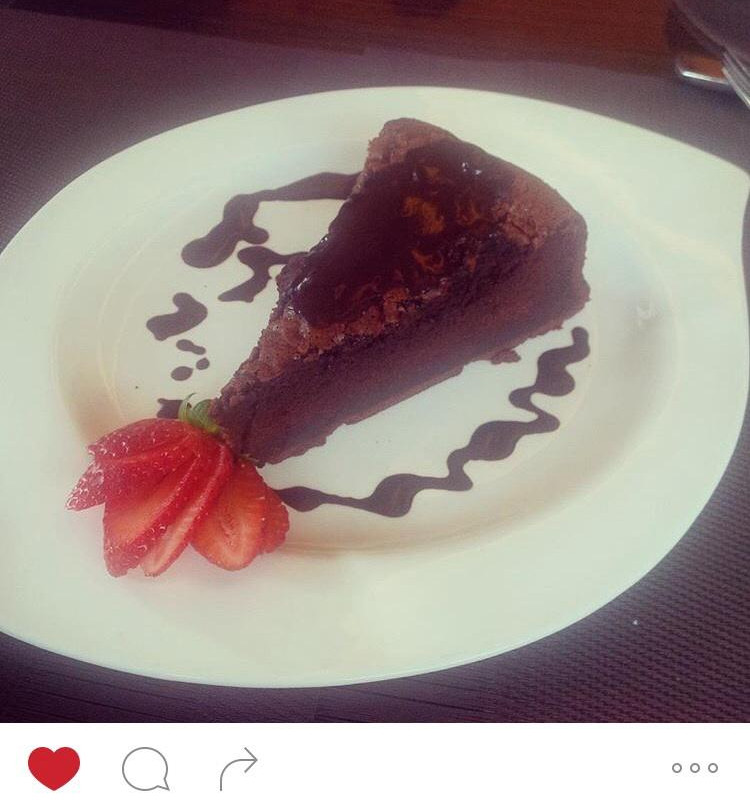Open comments with the speech bubble icon
The width and height of the screenshot is (750, 808).
pos(145,768)
